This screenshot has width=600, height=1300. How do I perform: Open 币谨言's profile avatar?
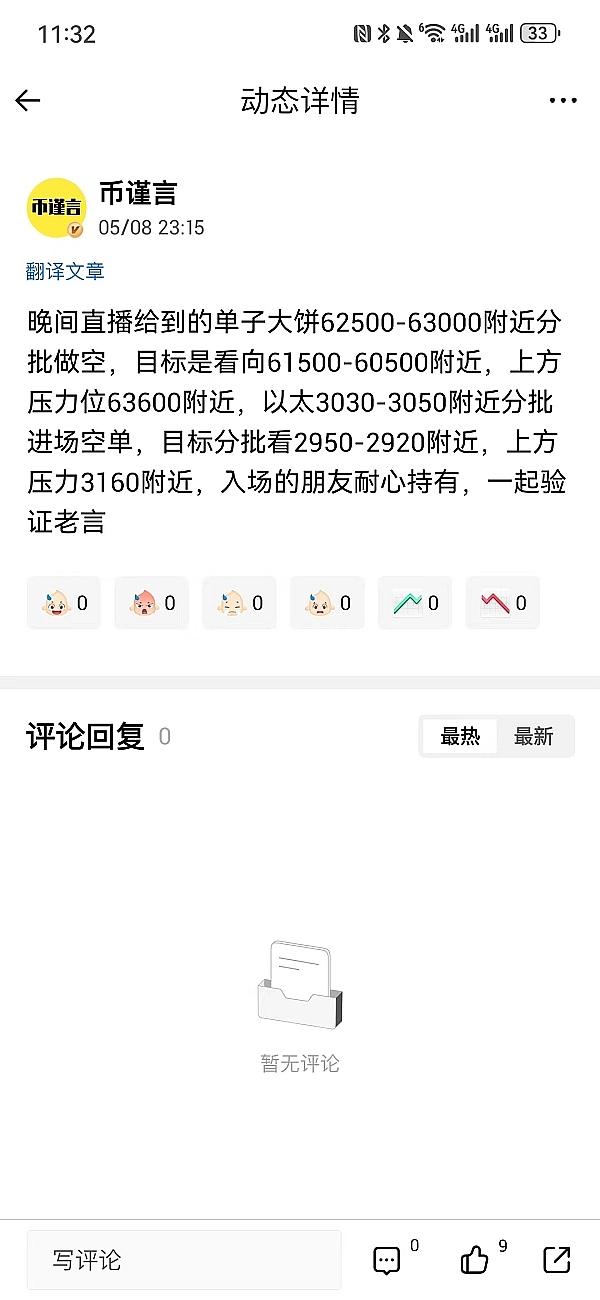pos(55,208)
